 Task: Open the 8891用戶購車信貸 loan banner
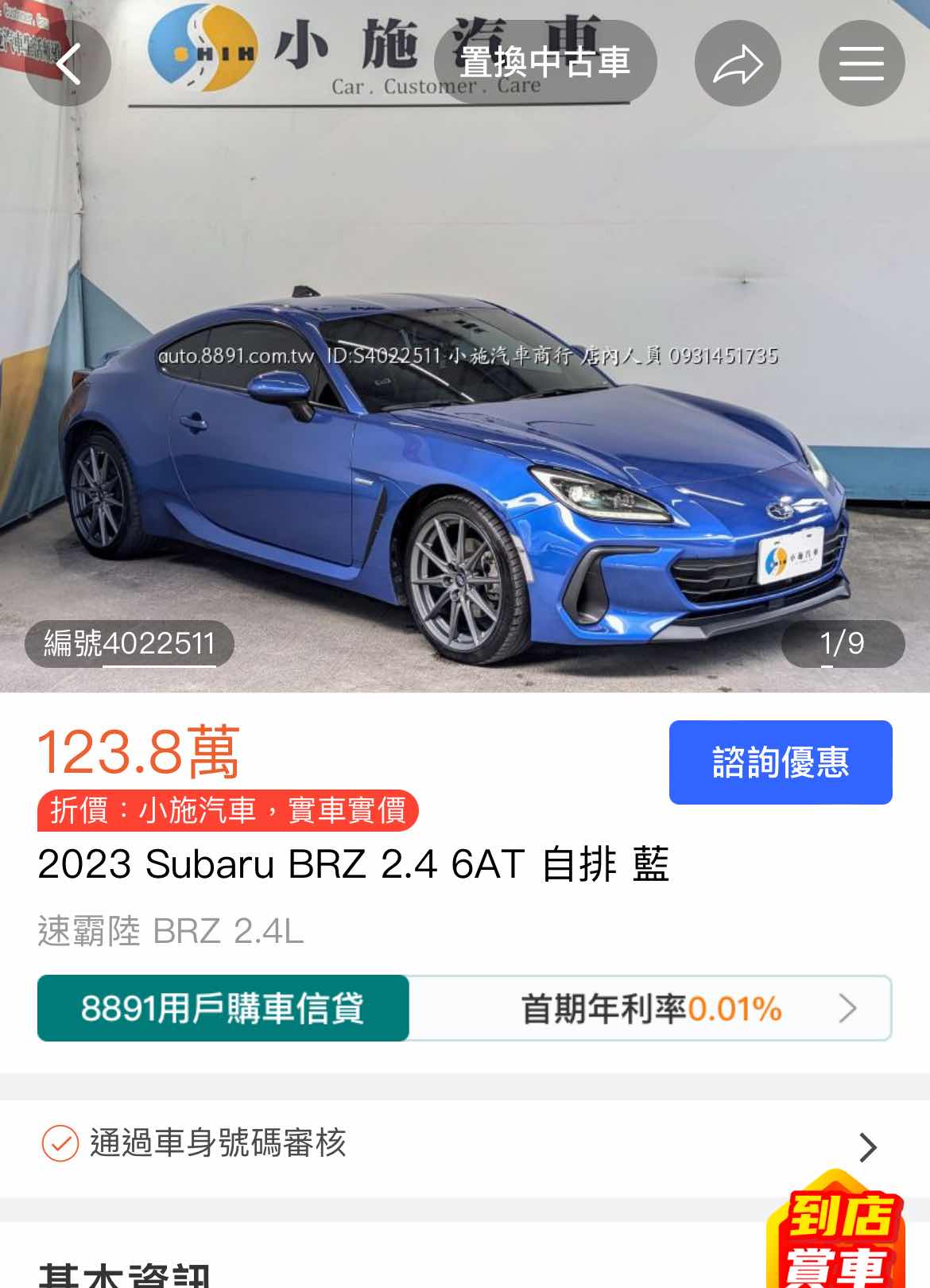(464, 1008)
